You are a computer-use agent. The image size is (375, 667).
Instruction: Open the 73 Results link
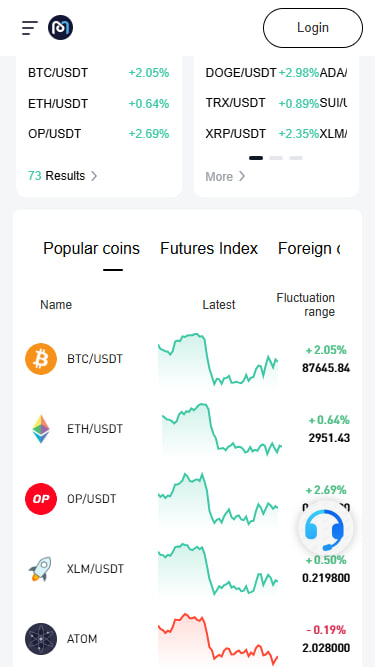click(x=62, y=176)
